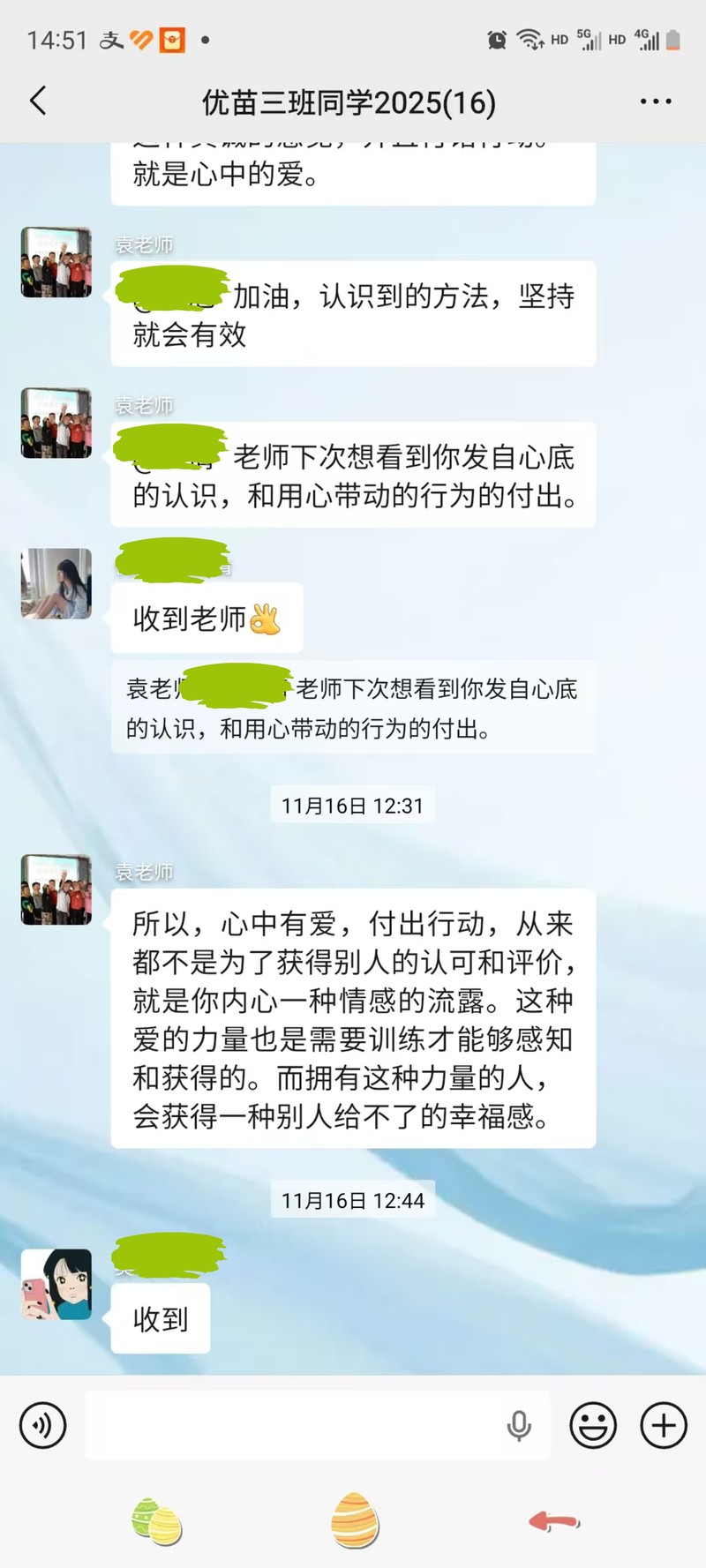Focus the message text field
Image resolution: width=706 pixels, height=1568 pixels.
click(291, 1425)
